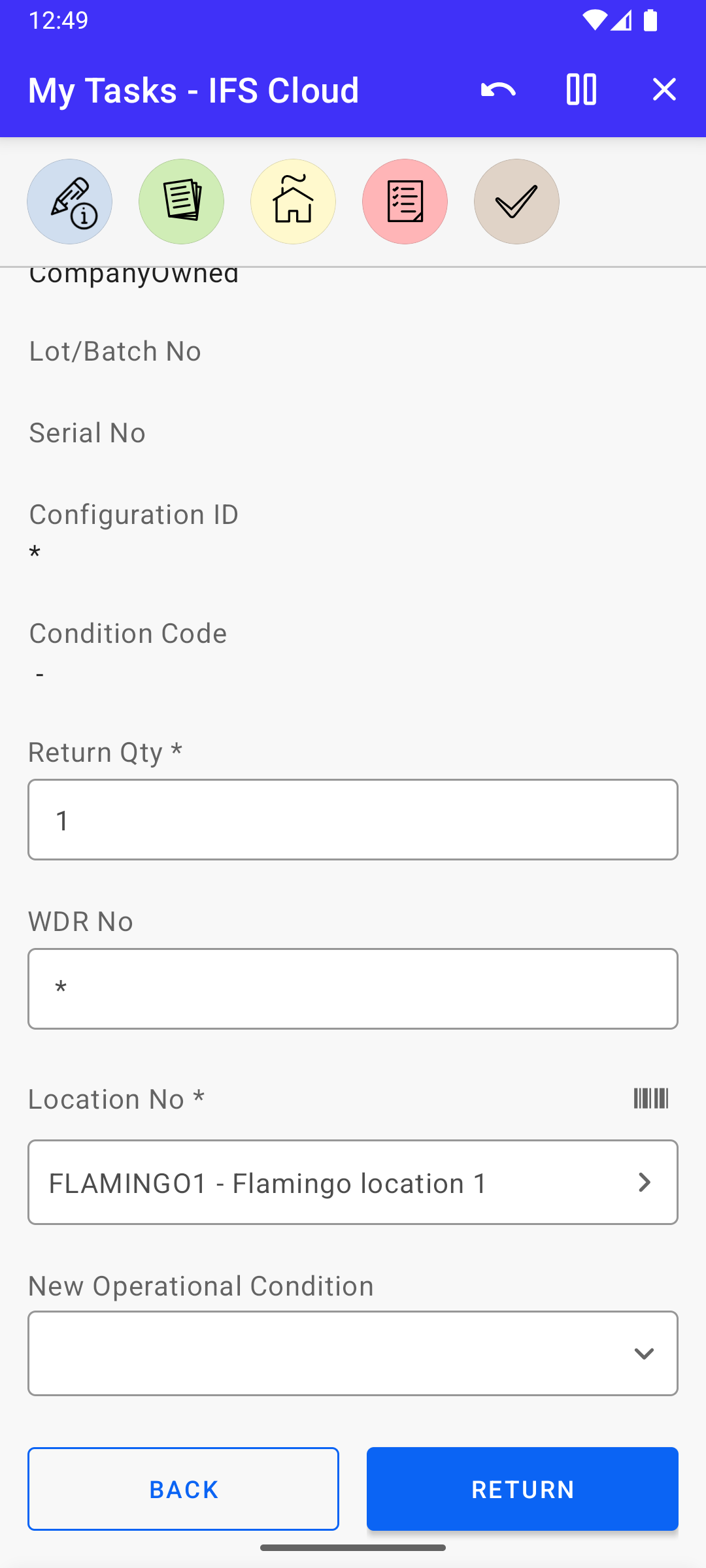Close the My Tasks screen
Screen dimensions: 706x1568
point(664,90)
